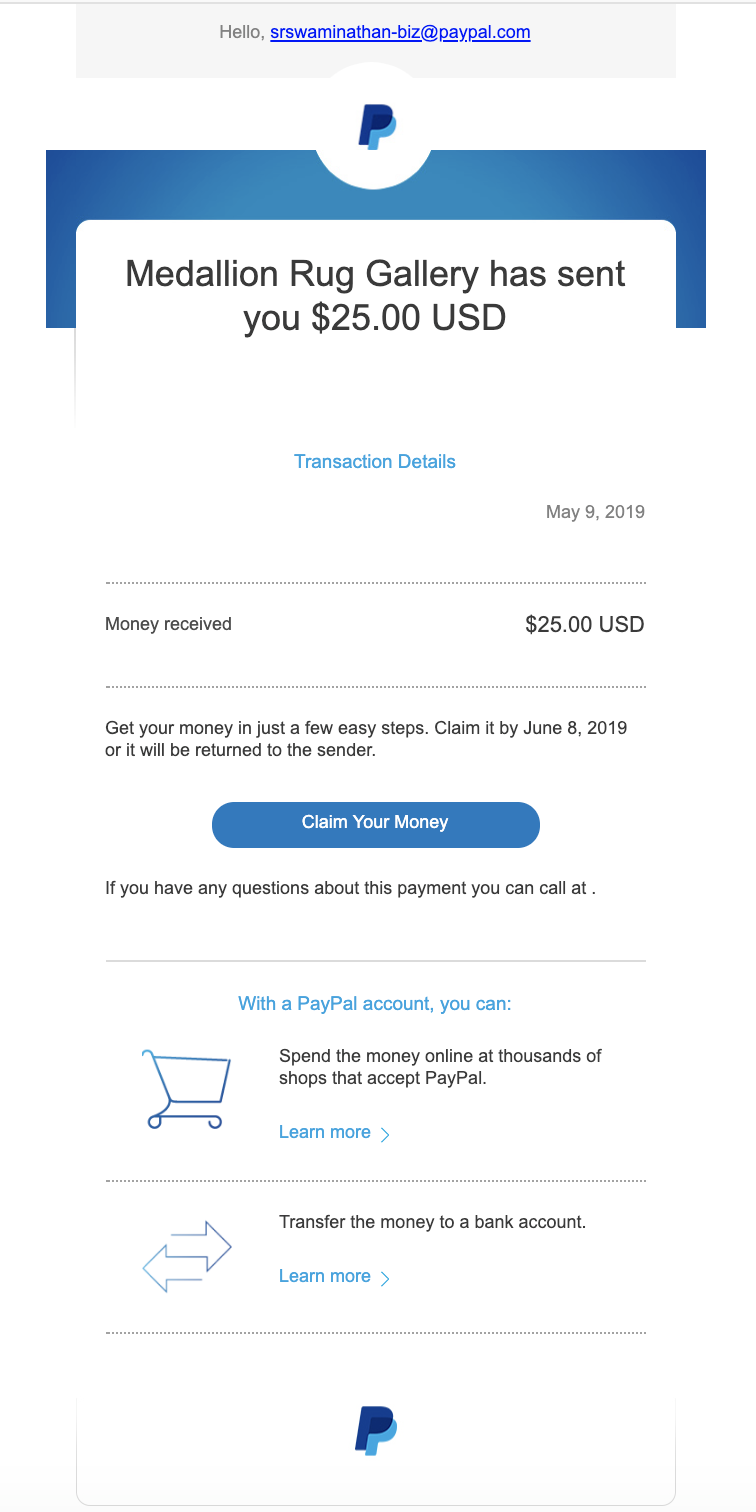The image size is (756, 1512).
Task: Open the srswaminathan-biz@paypal.com email link
Action: point(400,32)
